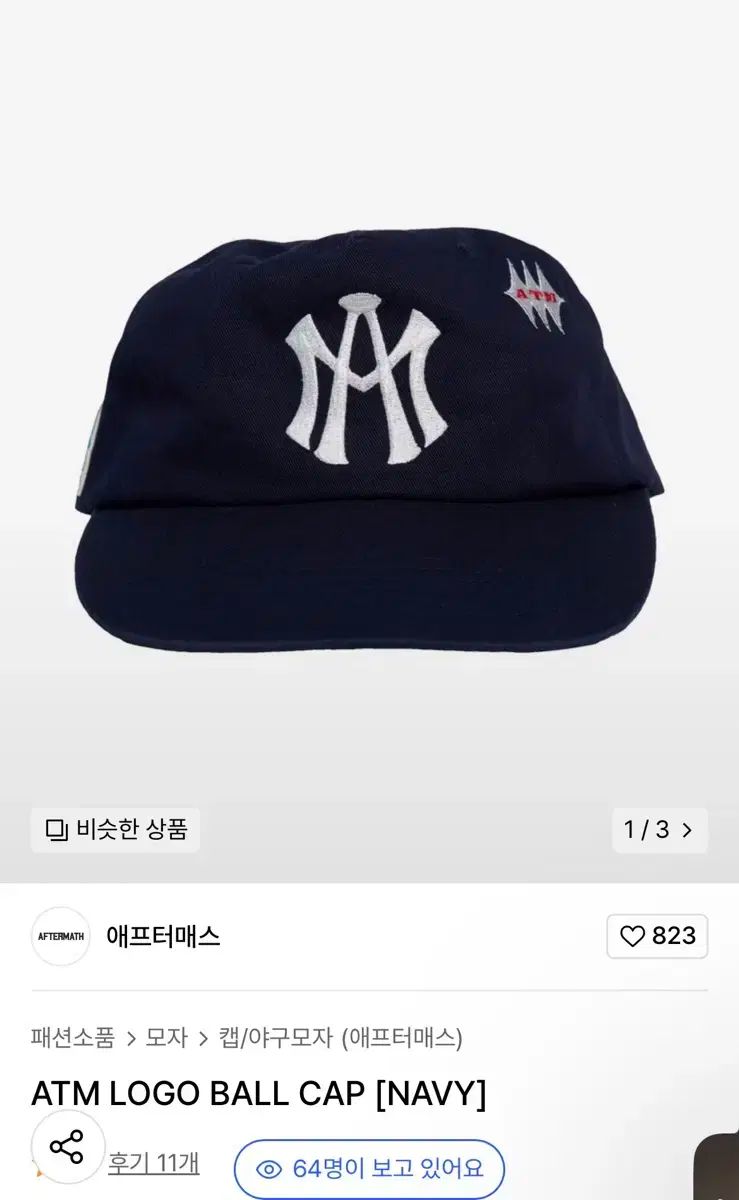This screenshot has height=1200, width=739.
Task: Open the 패션소품 category breadcrumb
Action: (x=73, y=1037)
